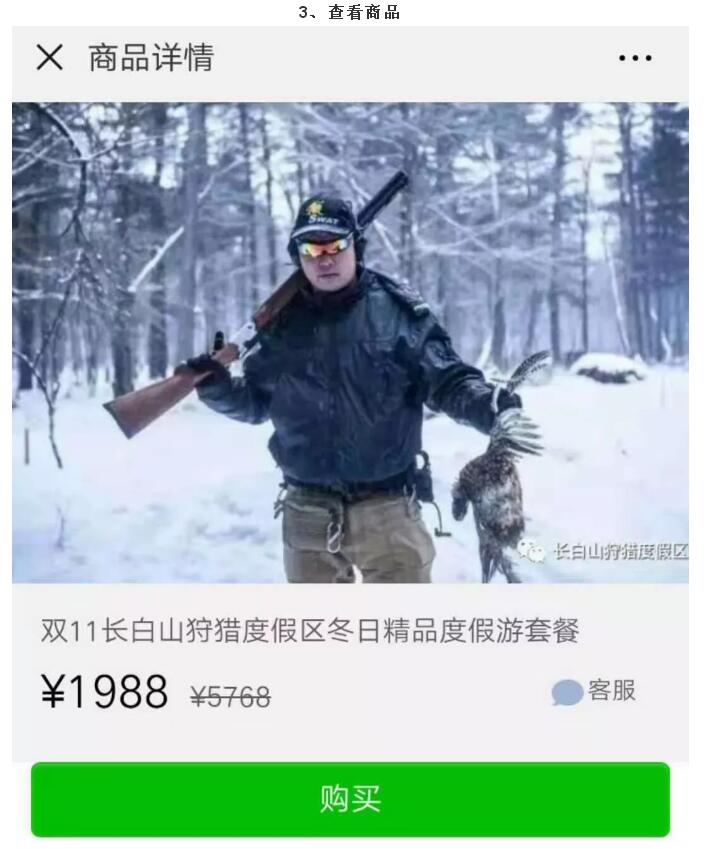The image size is (707, 849).
Task: Close the 商品详情 page
Action: pos(49,58)
